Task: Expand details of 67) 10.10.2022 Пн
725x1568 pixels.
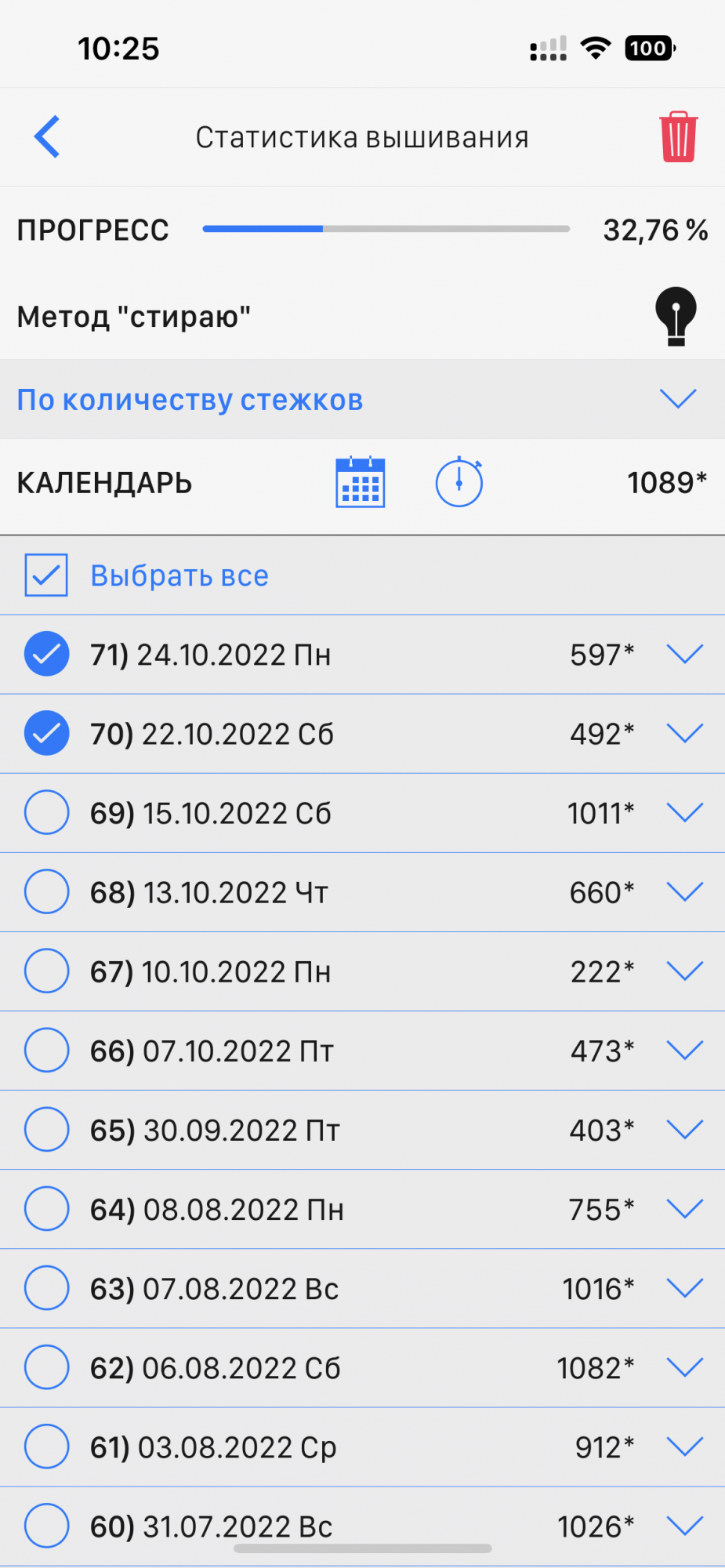Action: click(x=684, y=971)
